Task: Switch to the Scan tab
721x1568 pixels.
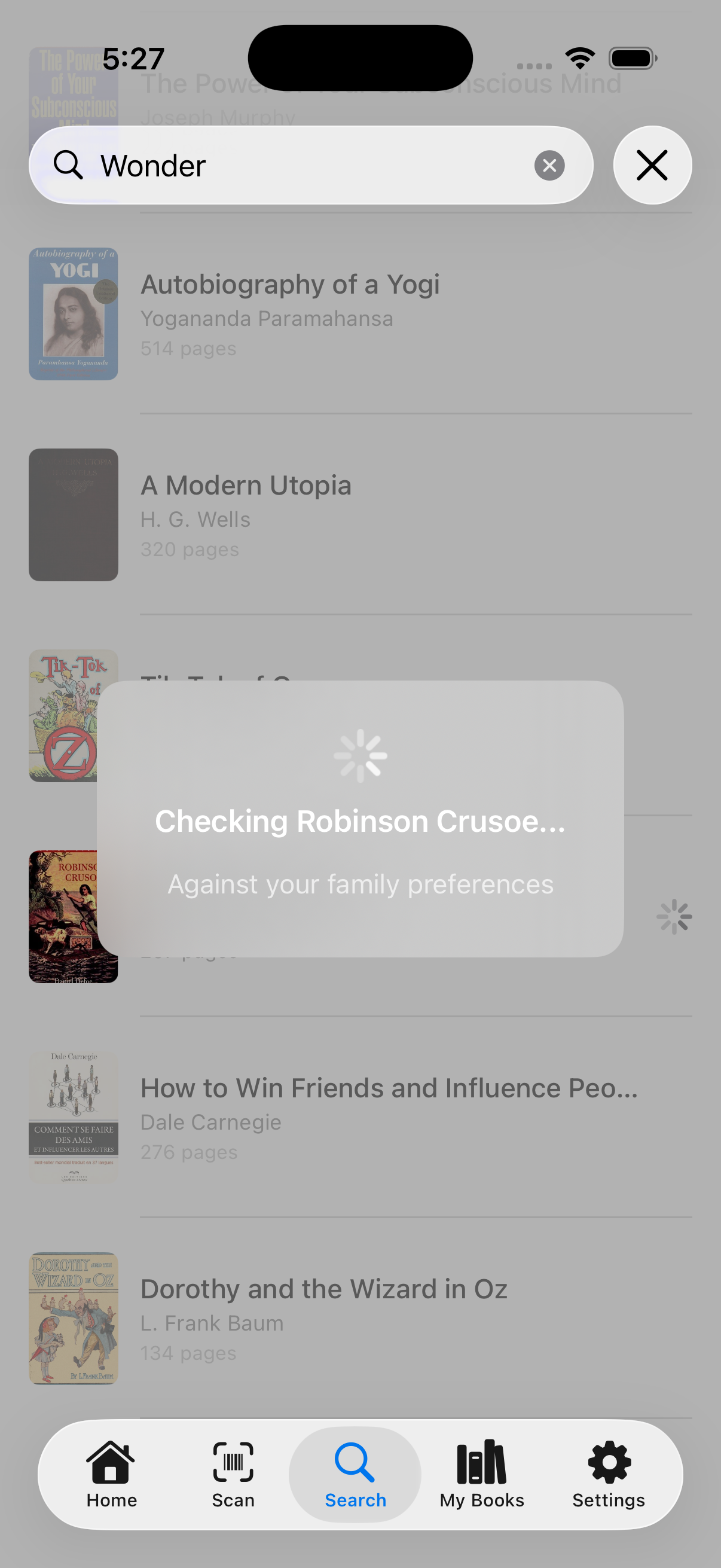Action: 233,1474
